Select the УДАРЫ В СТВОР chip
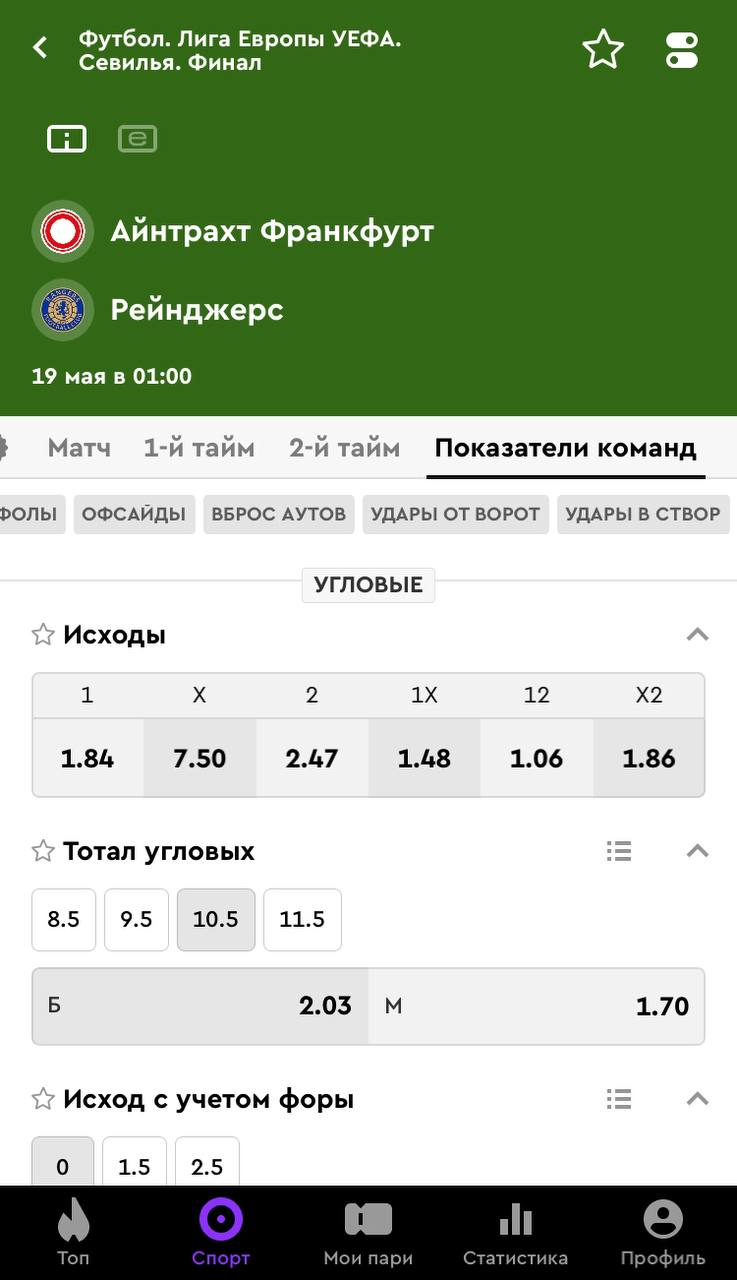The image size is (737, 1280). point(642,514)
